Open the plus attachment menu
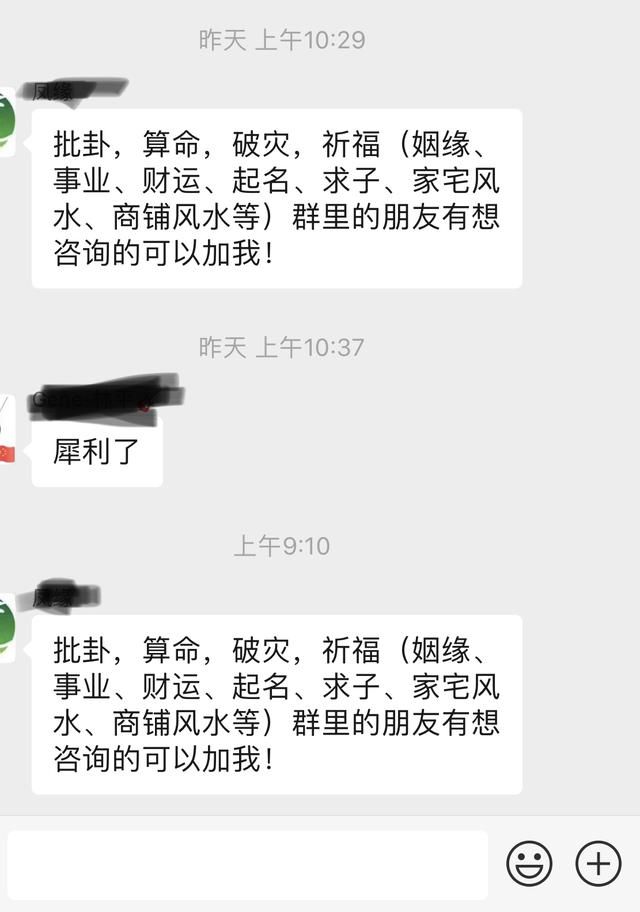The height and width of the screenshot is (912, 640). (x=598, y=863)
